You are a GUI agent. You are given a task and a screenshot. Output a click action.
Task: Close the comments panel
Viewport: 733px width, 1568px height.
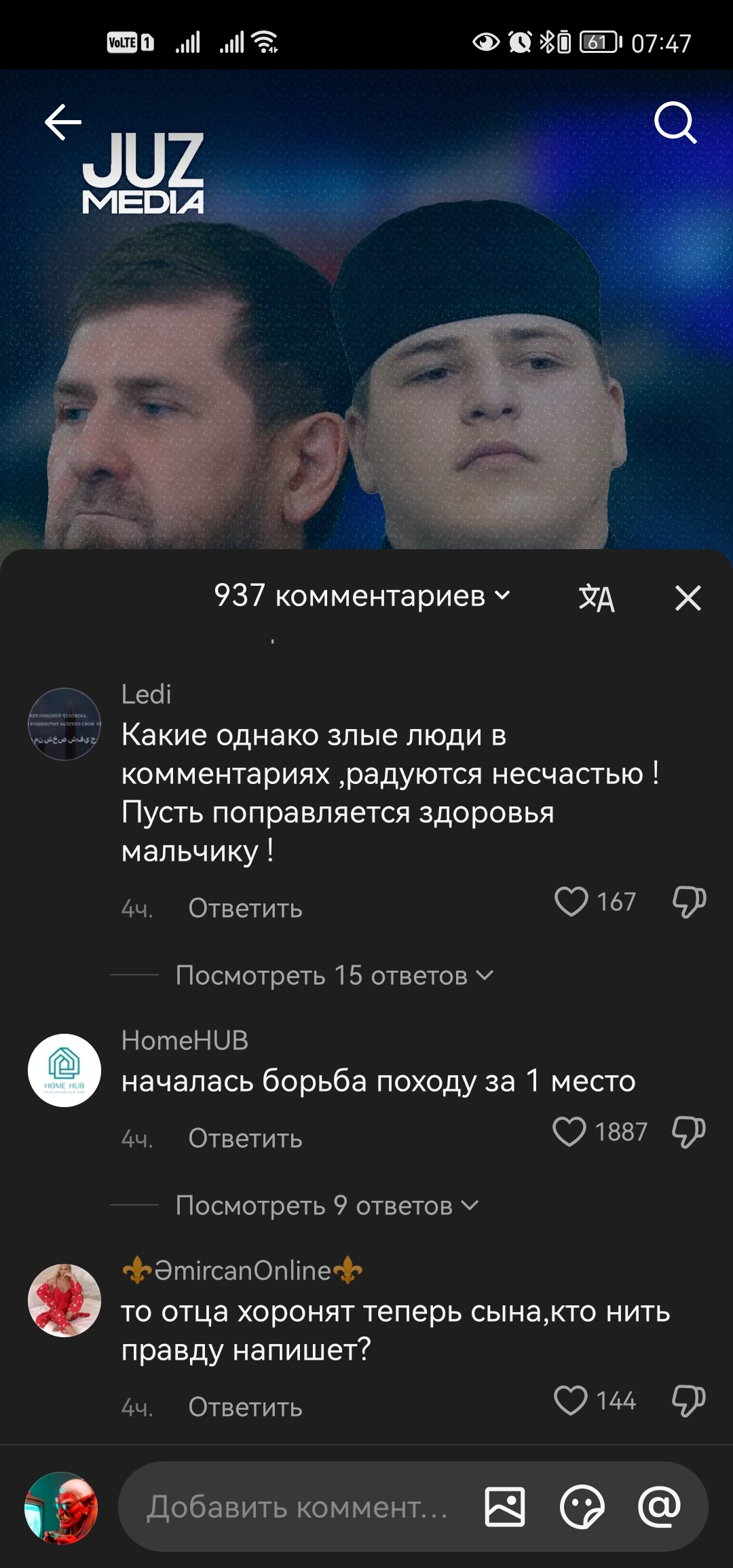[688, 598]
